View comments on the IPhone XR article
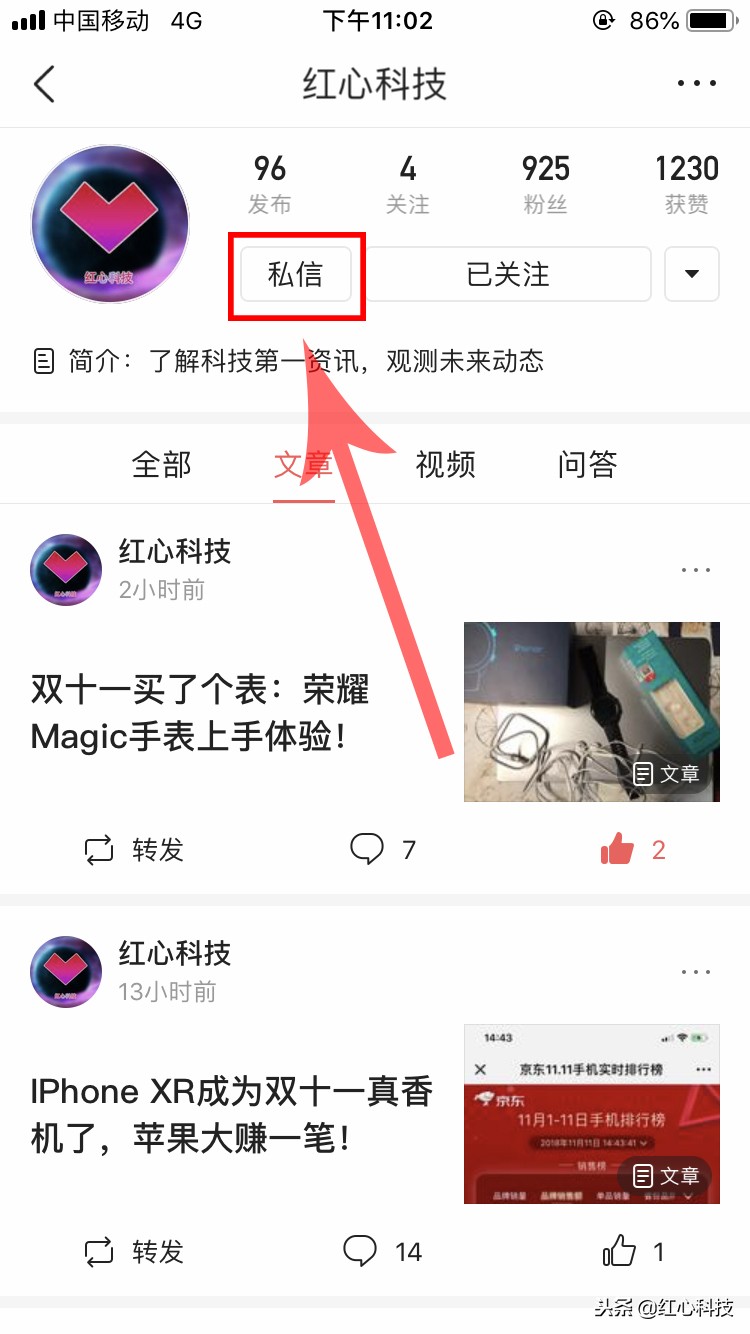 click(382, 1252)
